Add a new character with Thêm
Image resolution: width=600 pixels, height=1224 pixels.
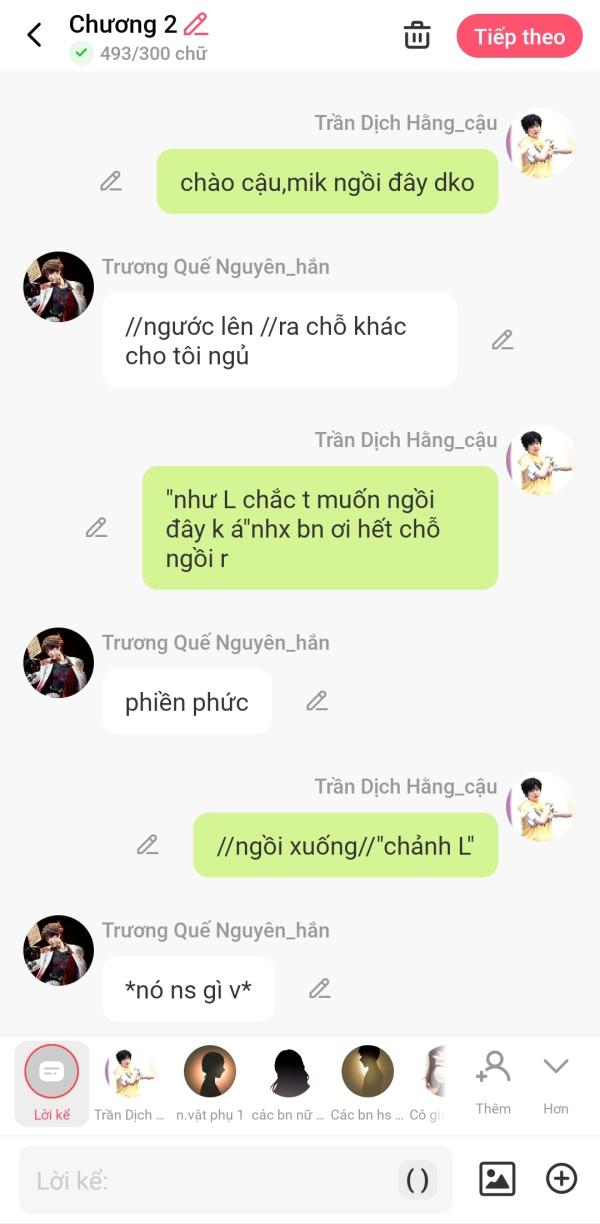493,1080
